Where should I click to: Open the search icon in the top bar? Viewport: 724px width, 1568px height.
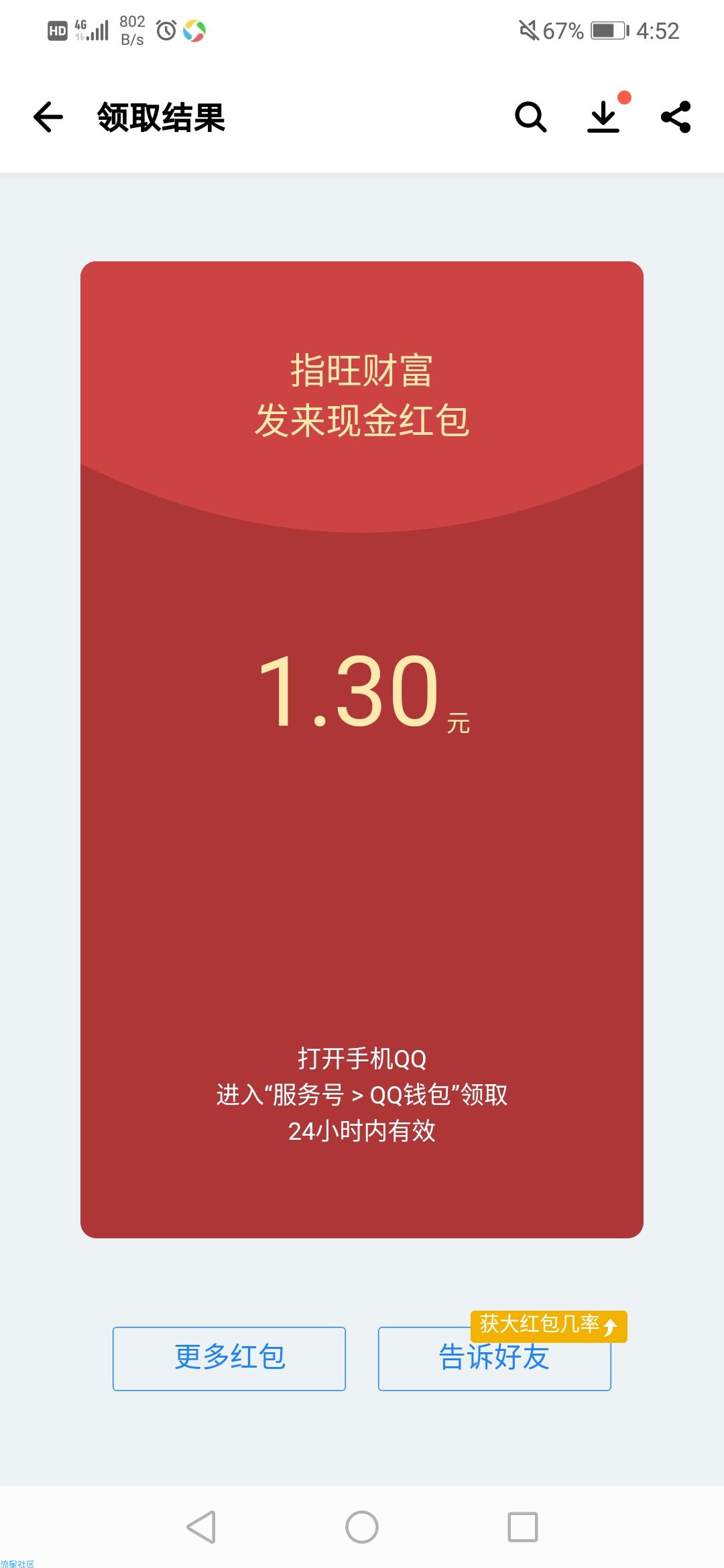click(531, 117)
